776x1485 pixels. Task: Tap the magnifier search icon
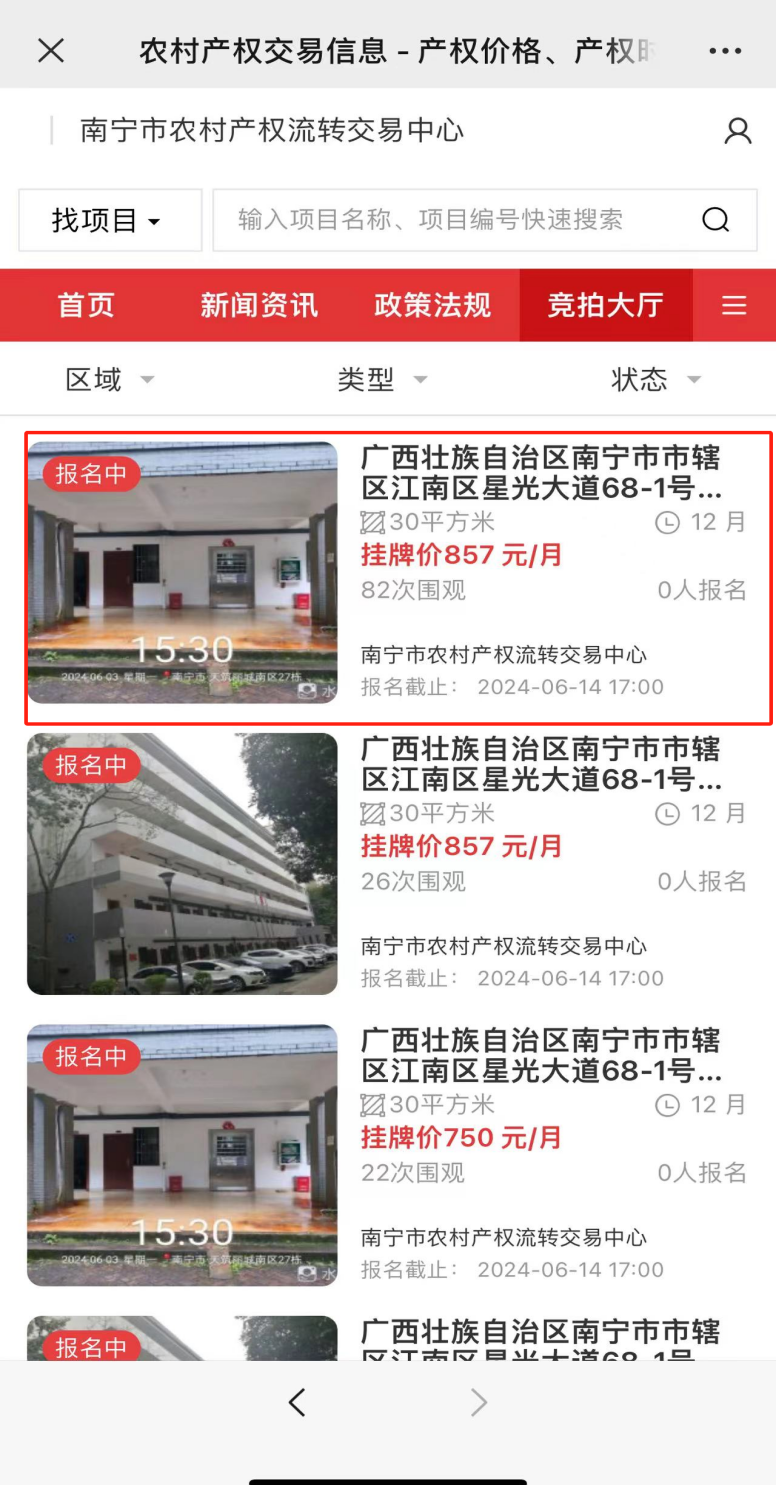[x=715, y=220]
